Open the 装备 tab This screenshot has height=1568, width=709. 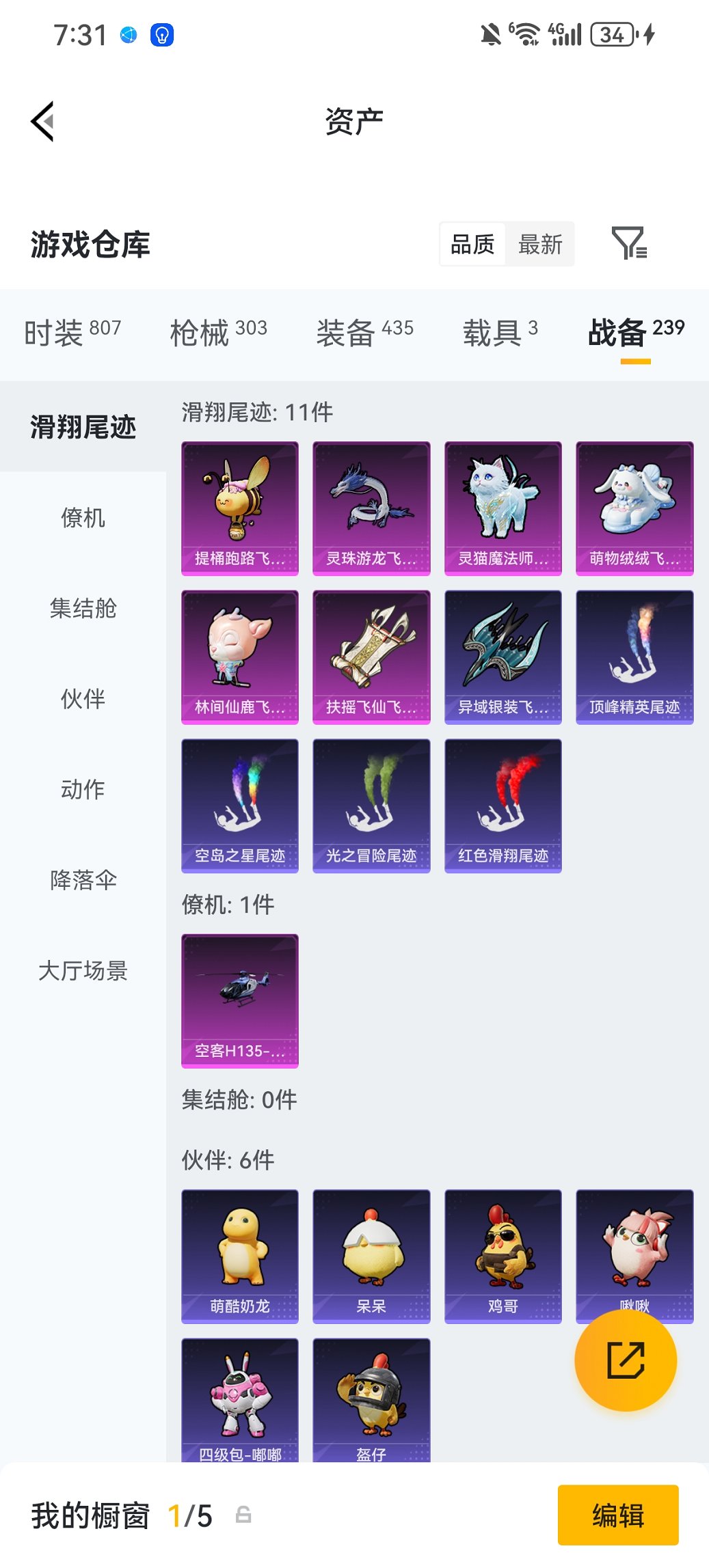(364, 333)
